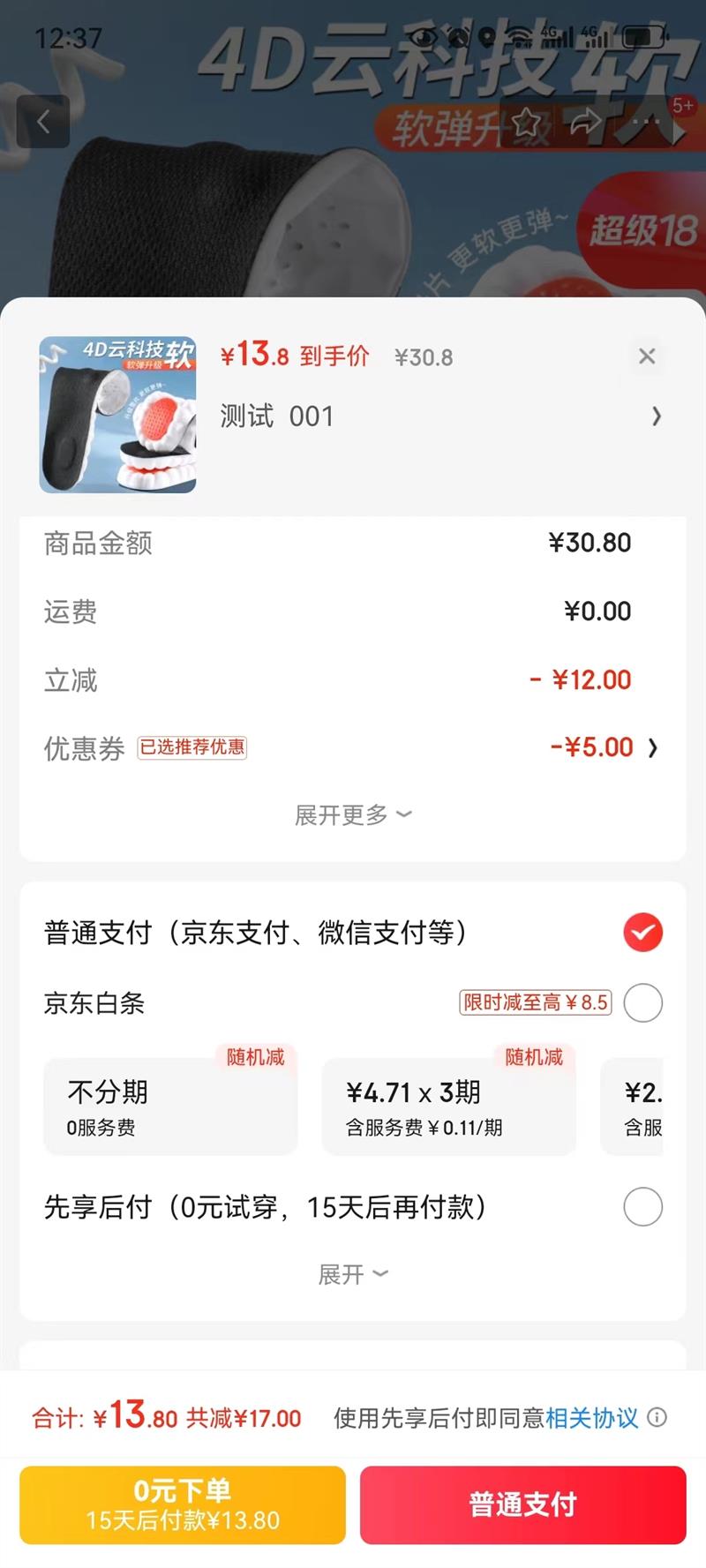Place order with 0元下单
Viewport: 706px width, 1568px height.
coord(183,1504)
